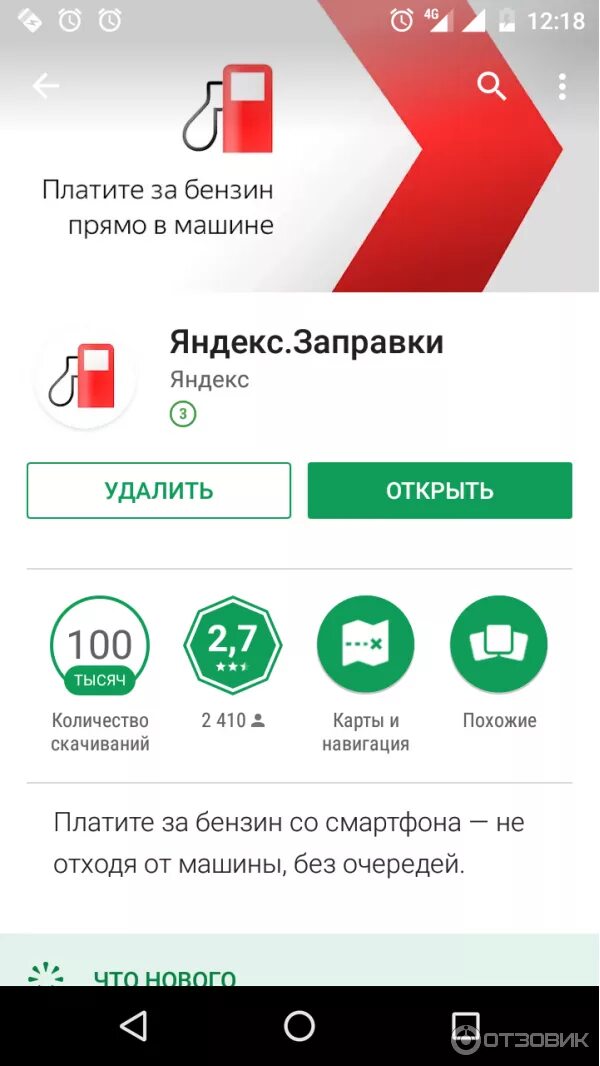This screenshot has height=1066, width=600.
Task: Tap УДАЛИТЬ to uninstall the app
Action: [x=159, y=491]
